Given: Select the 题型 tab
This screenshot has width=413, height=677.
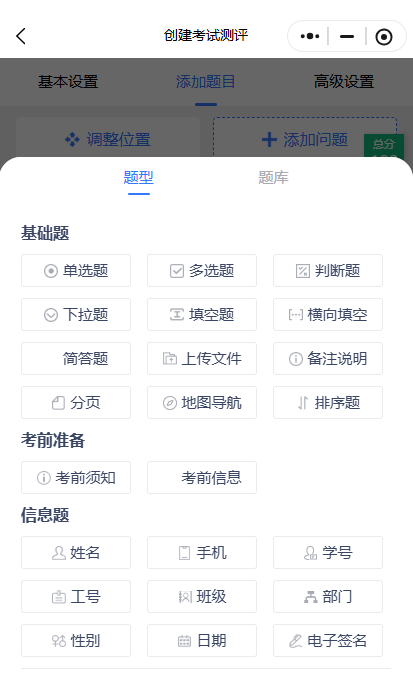Looking at the screenshot, I should click(139, 177).
